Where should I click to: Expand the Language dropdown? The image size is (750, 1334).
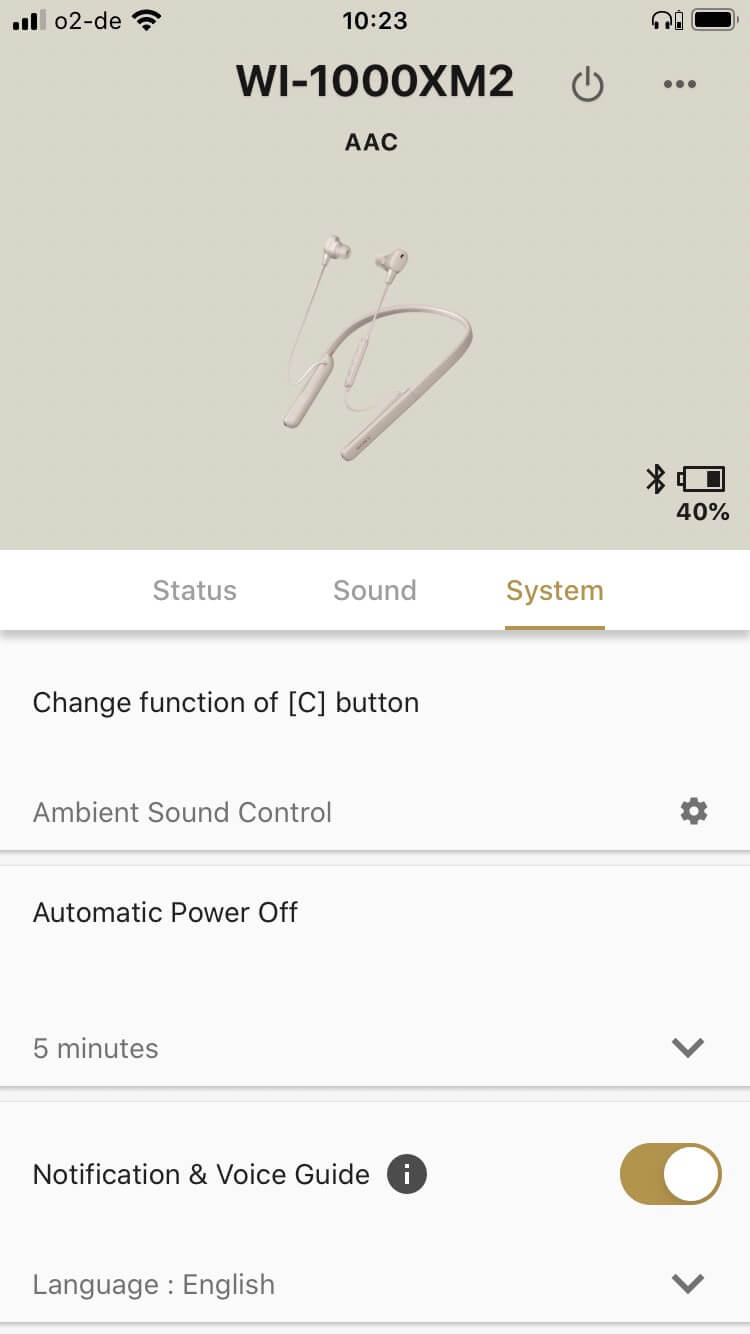pyautogui.click(x=688, y=1283)
